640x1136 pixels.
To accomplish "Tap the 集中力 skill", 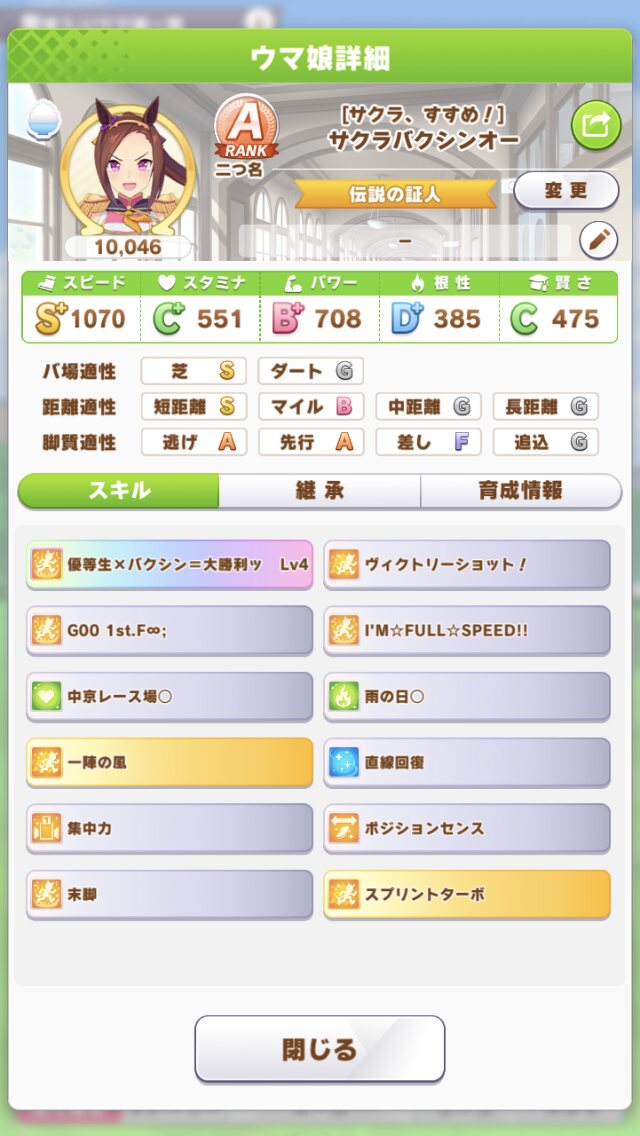I will (169, 828).
